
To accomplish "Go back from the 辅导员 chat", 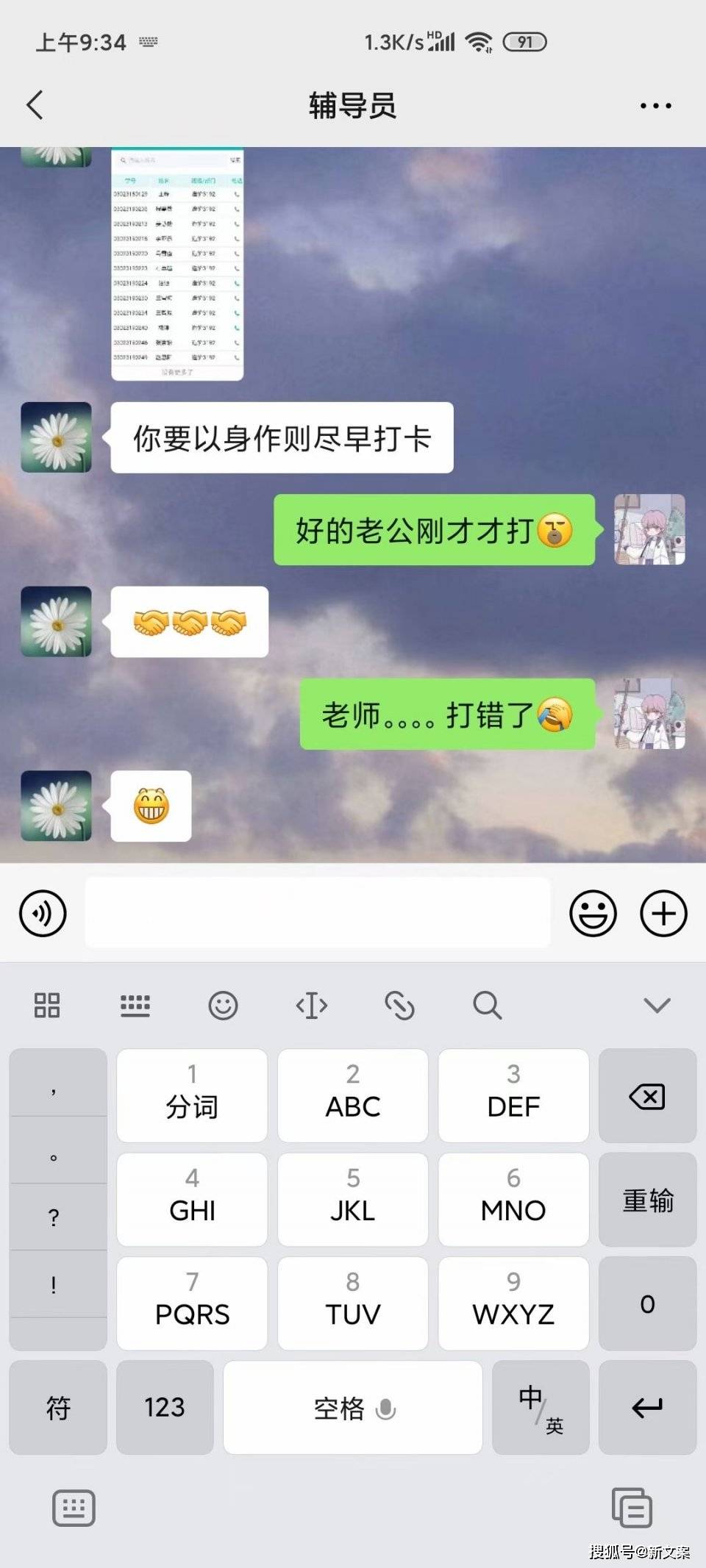I will tap(35, 105).
